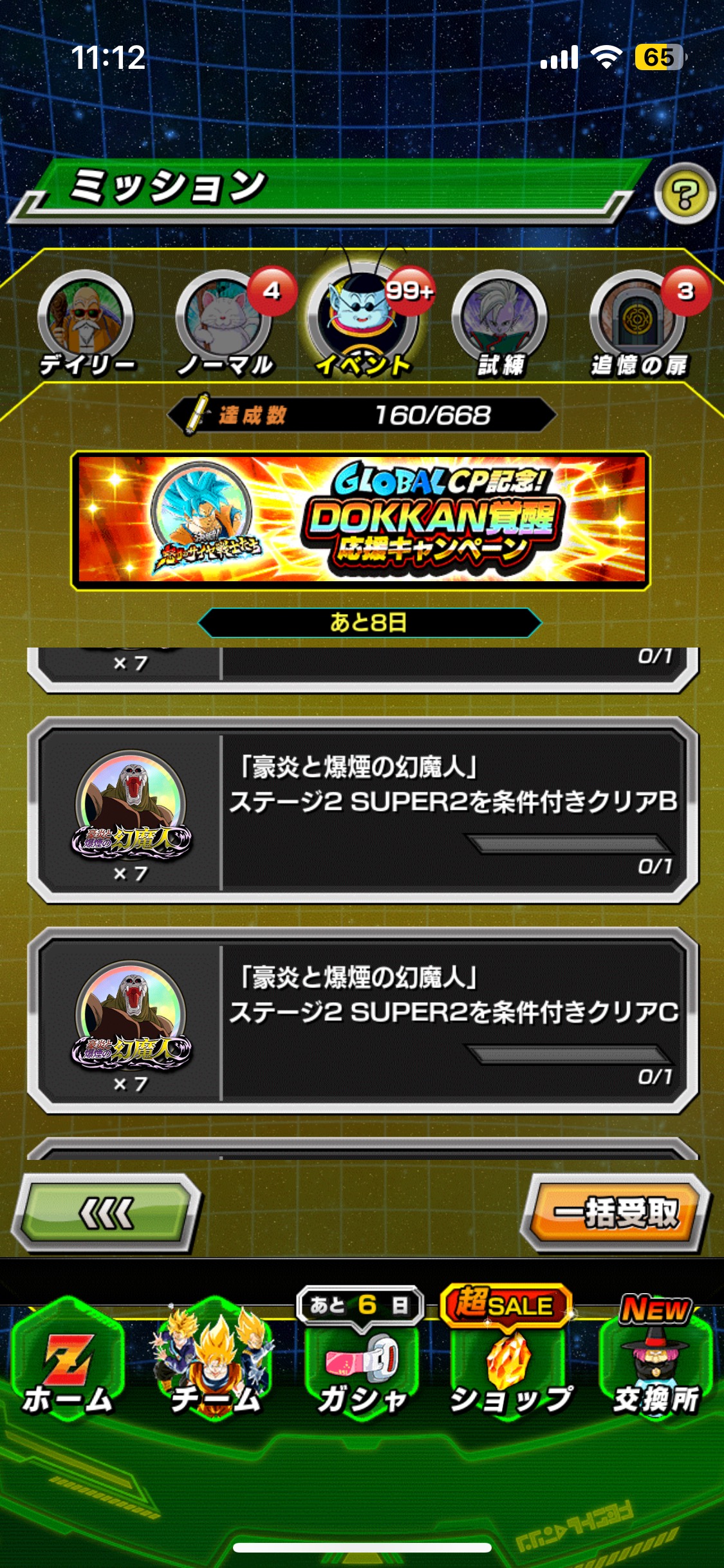Open the question mark help icon
Viewport: 724px width, 1568px height.
click(x=685, y=194)
